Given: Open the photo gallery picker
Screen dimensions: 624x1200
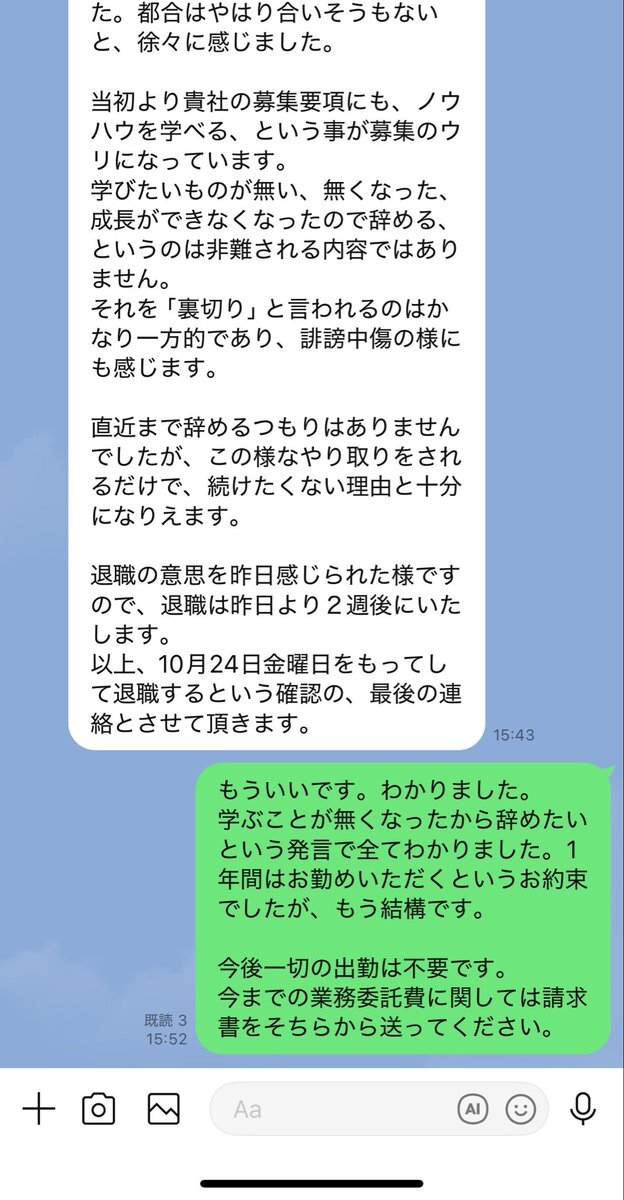Looking at the screenshot, I should [x=163, y=1109].
